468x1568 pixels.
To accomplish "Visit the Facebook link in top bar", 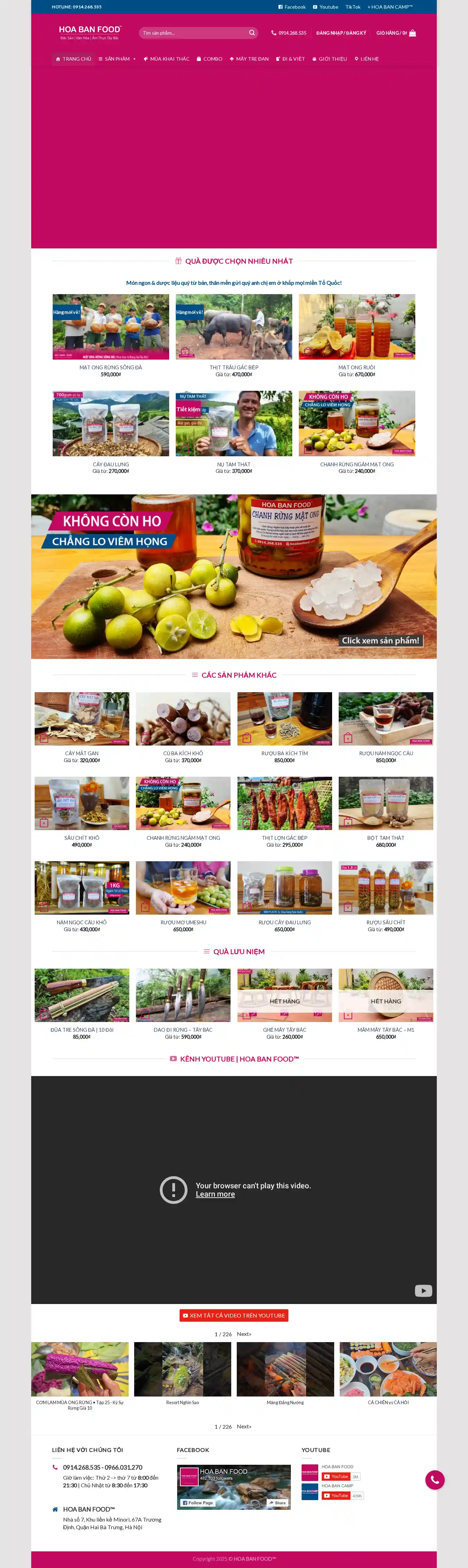I will tap(292, 7).
